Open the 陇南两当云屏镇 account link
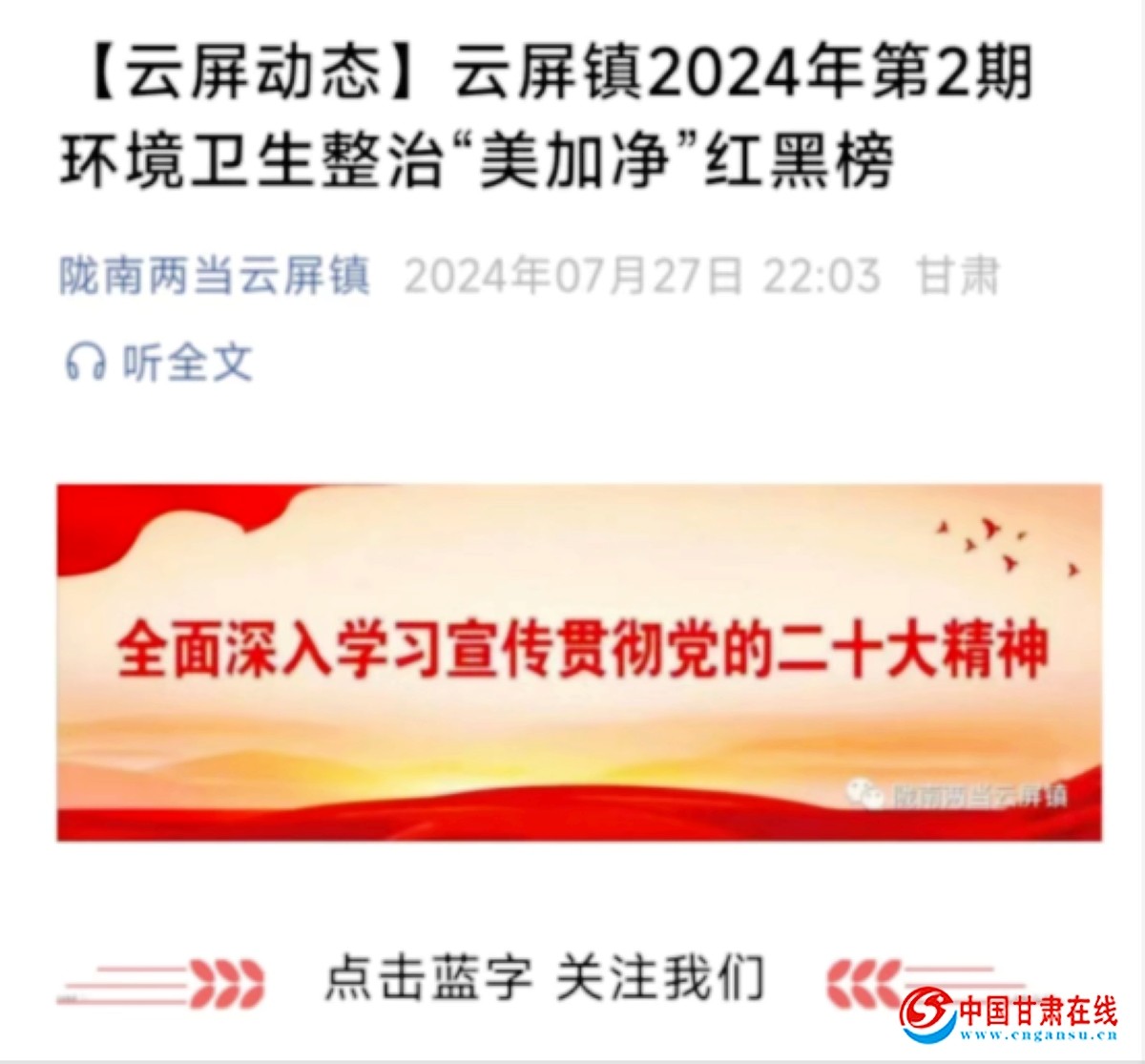Screen dimensions: 1145x1064 [215, 276]
